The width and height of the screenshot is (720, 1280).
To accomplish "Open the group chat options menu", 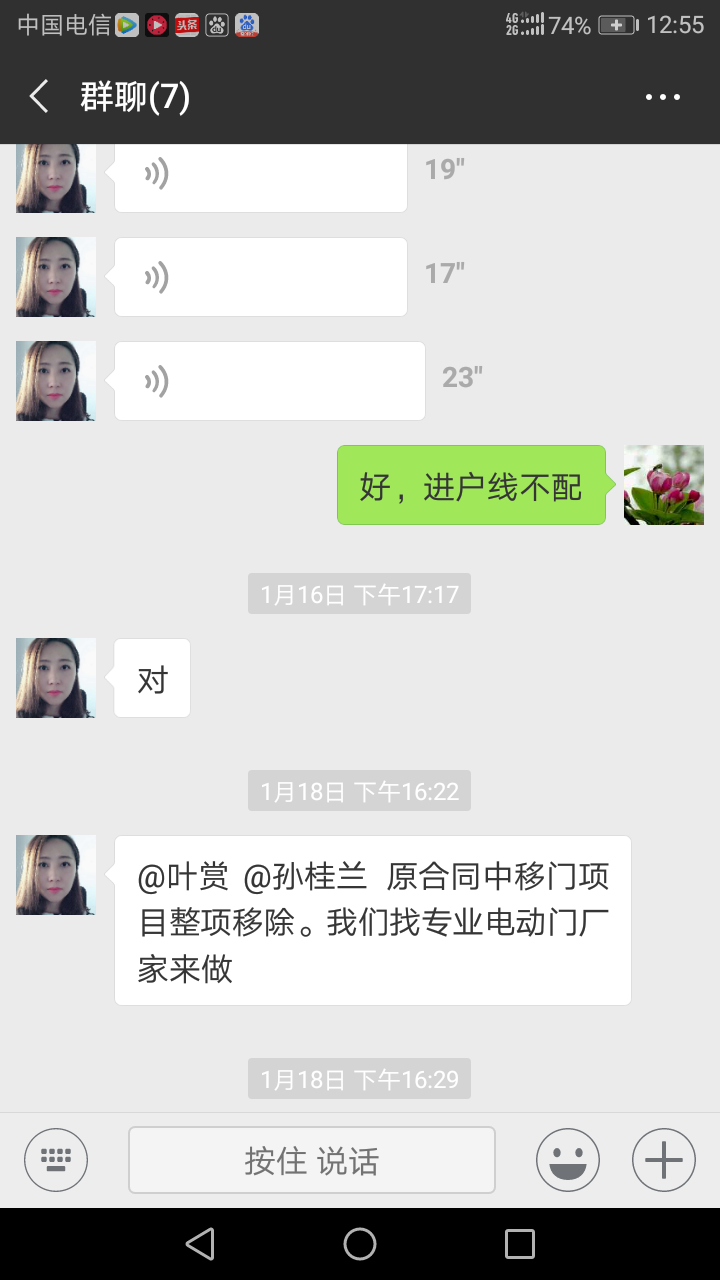I will pos(662,97).
